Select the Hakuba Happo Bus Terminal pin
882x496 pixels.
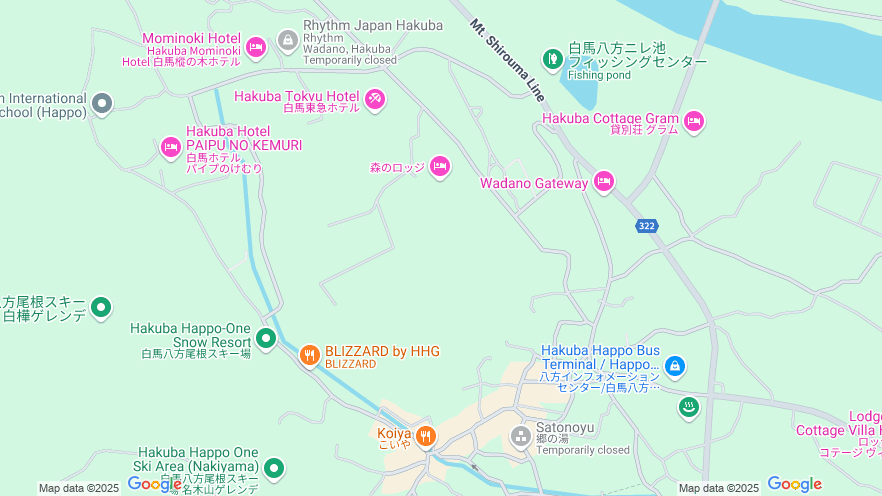pyautogui.click(x=675, y=367)
